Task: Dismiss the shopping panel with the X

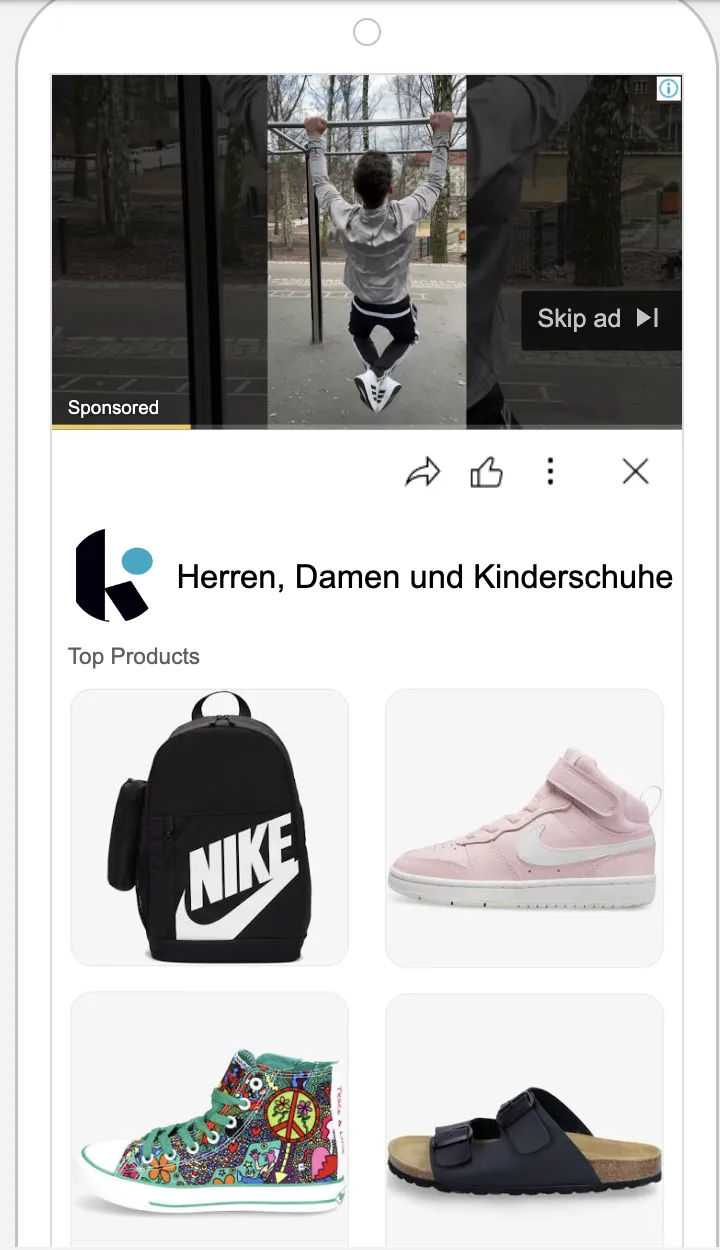Action: [x=635, y=471]
